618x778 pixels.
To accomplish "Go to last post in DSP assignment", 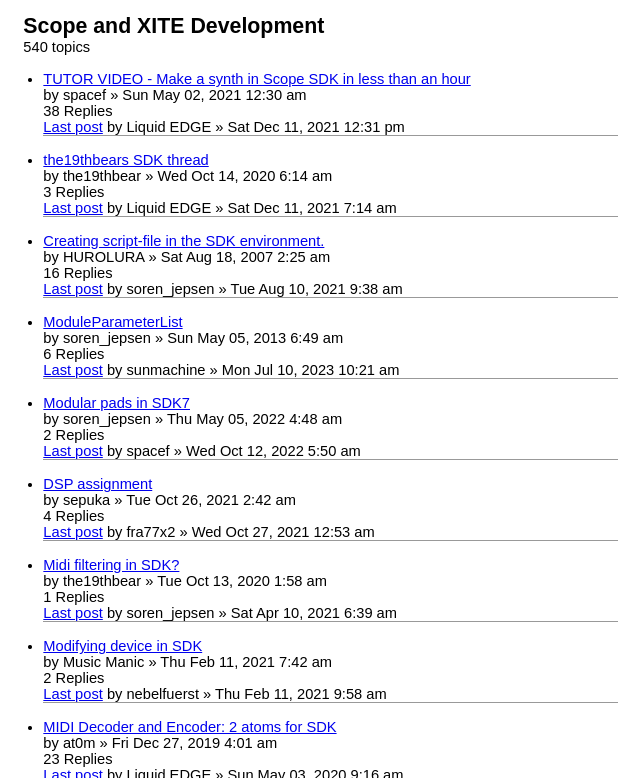I will pos(73,532).
